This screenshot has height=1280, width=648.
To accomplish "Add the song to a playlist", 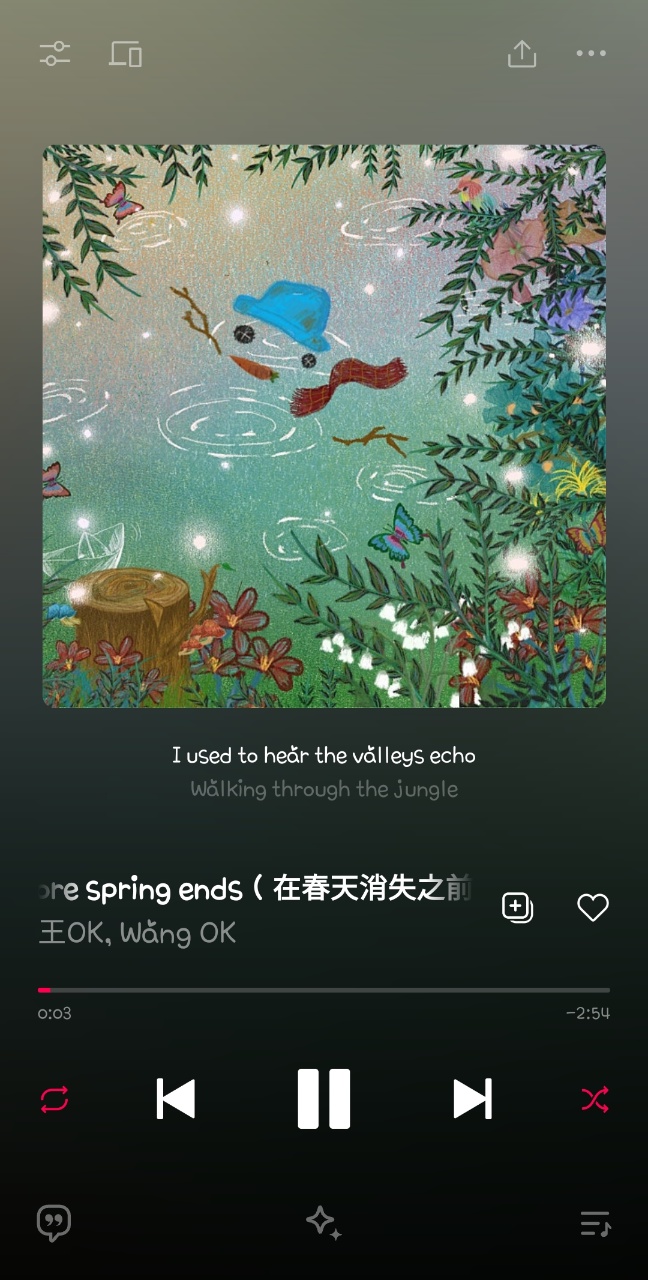I will tap(517, 908).
